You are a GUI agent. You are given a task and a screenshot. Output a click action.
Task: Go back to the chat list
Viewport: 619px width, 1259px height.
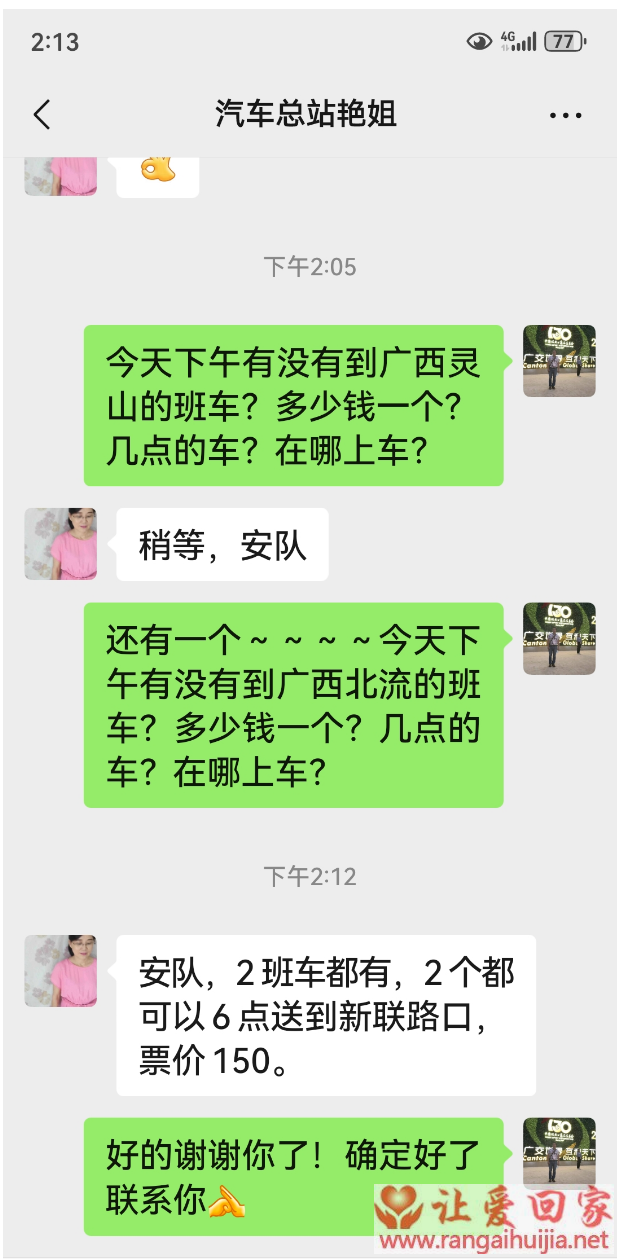coord(41,115)
